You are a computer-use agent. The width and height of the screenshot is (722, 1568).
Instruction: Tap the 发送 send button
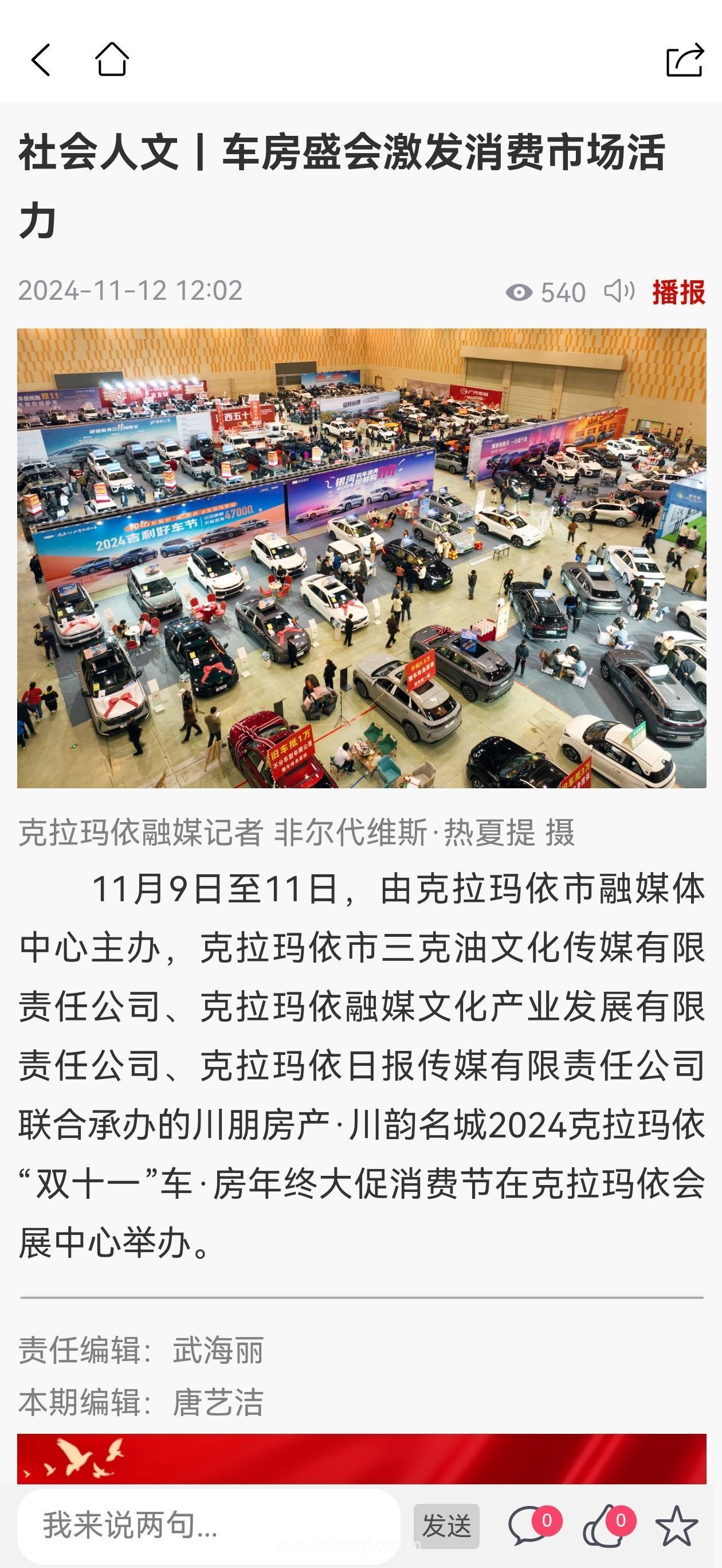coord(446,1526)
